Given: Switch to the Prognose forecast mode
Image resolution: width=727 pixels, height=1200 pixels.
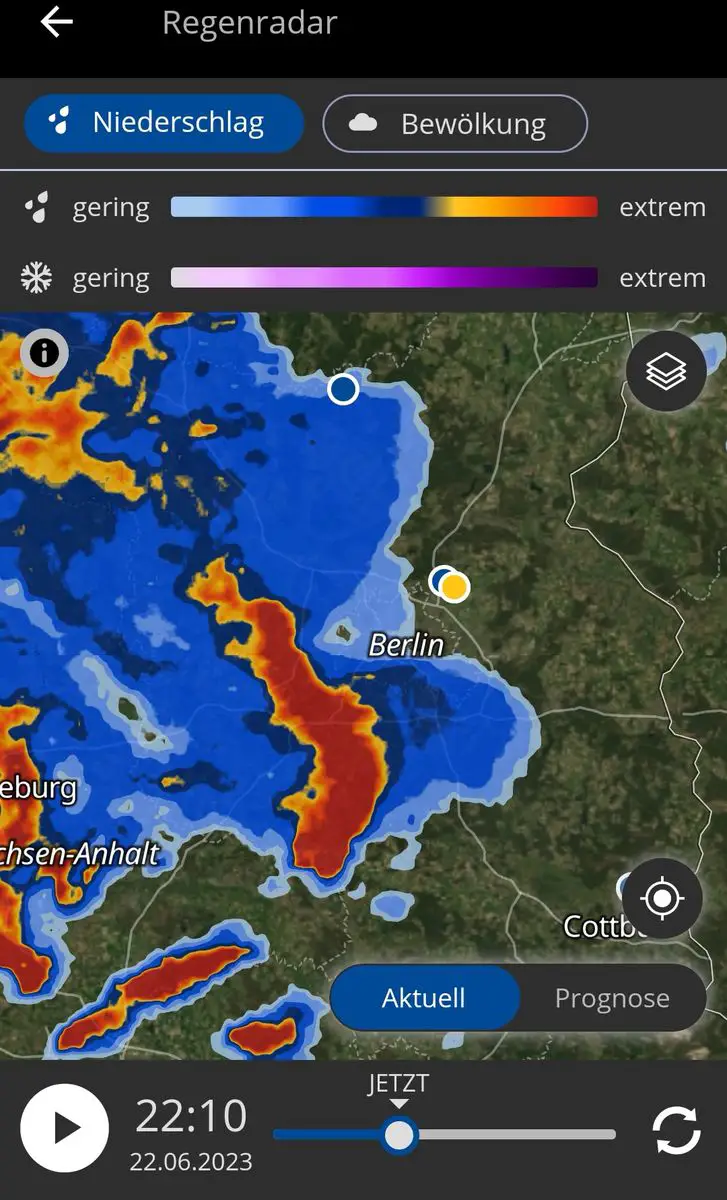Looking at the screenshot, I should [612, 997].
